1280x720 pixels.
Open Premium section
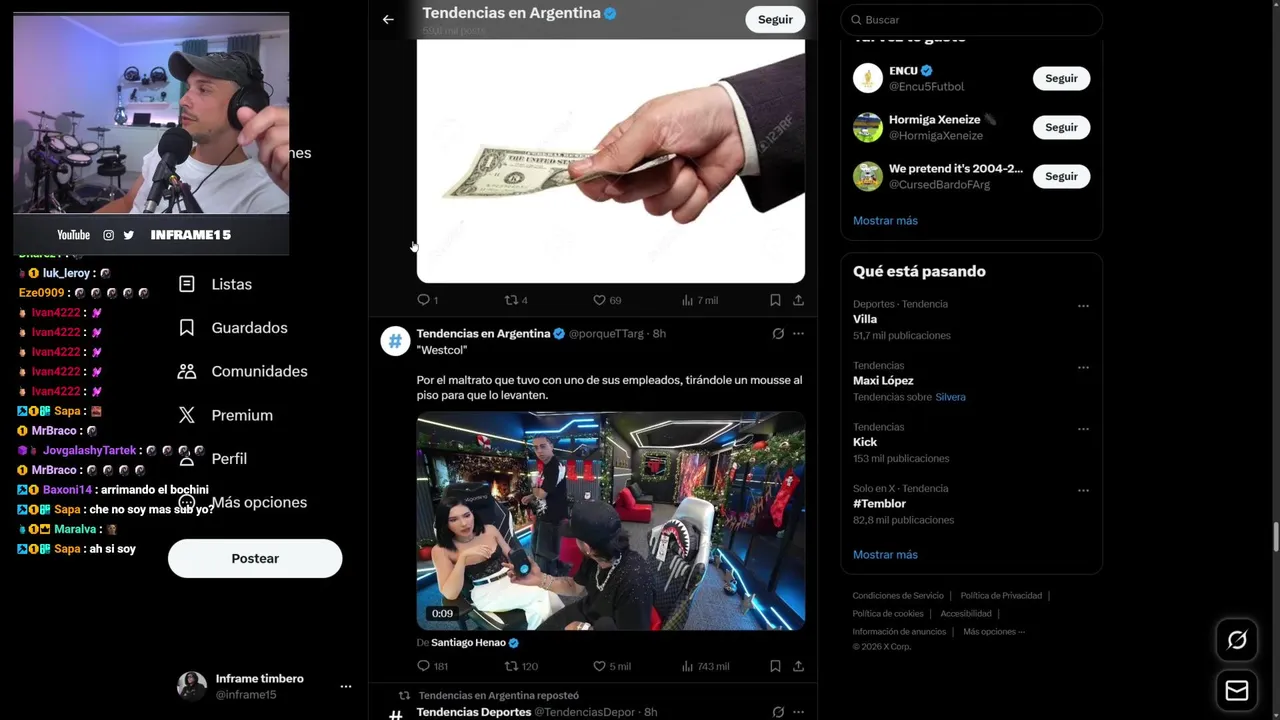click(241, 415)
